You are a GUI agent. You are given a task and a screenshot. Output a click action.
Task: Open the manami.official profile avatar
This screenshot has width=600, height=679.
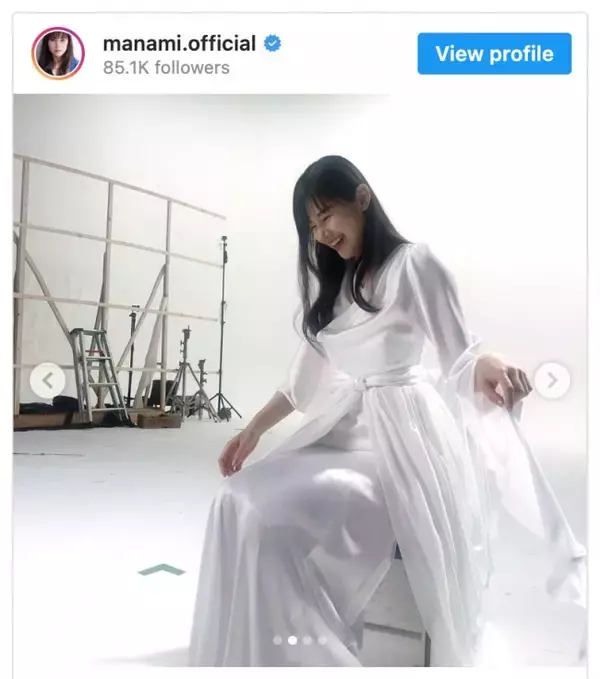point(58,54)
